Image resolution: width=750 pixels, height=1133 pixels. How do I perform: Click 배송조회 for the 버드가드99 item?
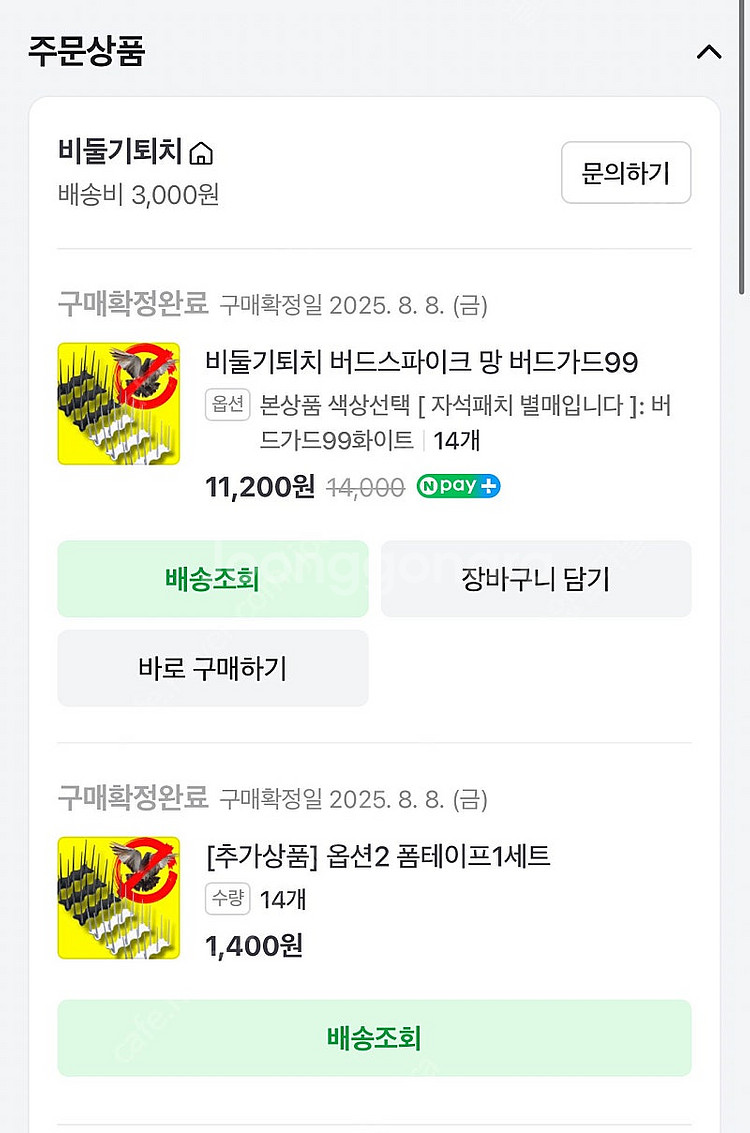coord(212,579)
